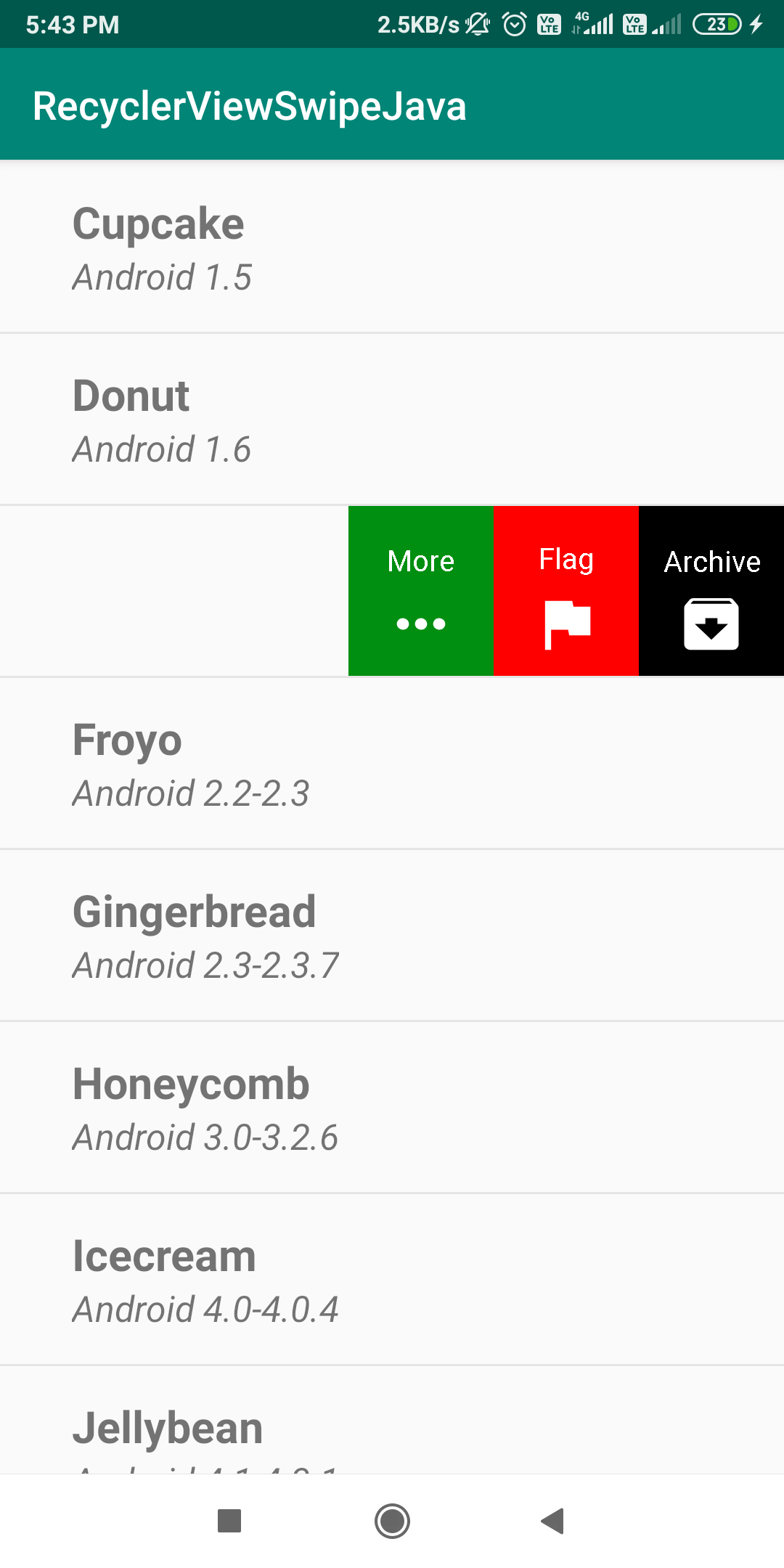The width and height of the screenshot is (784, 1568).
Task: Go to the home screen
Action: tap(392, 1521)
